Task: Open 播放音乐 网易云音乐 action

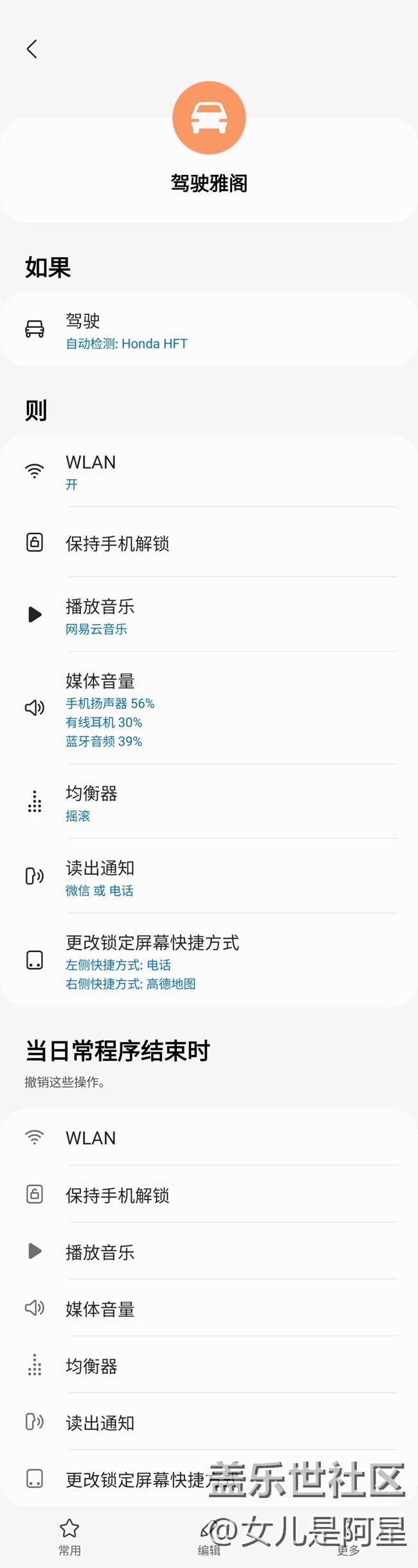Action: coord(208,616)
